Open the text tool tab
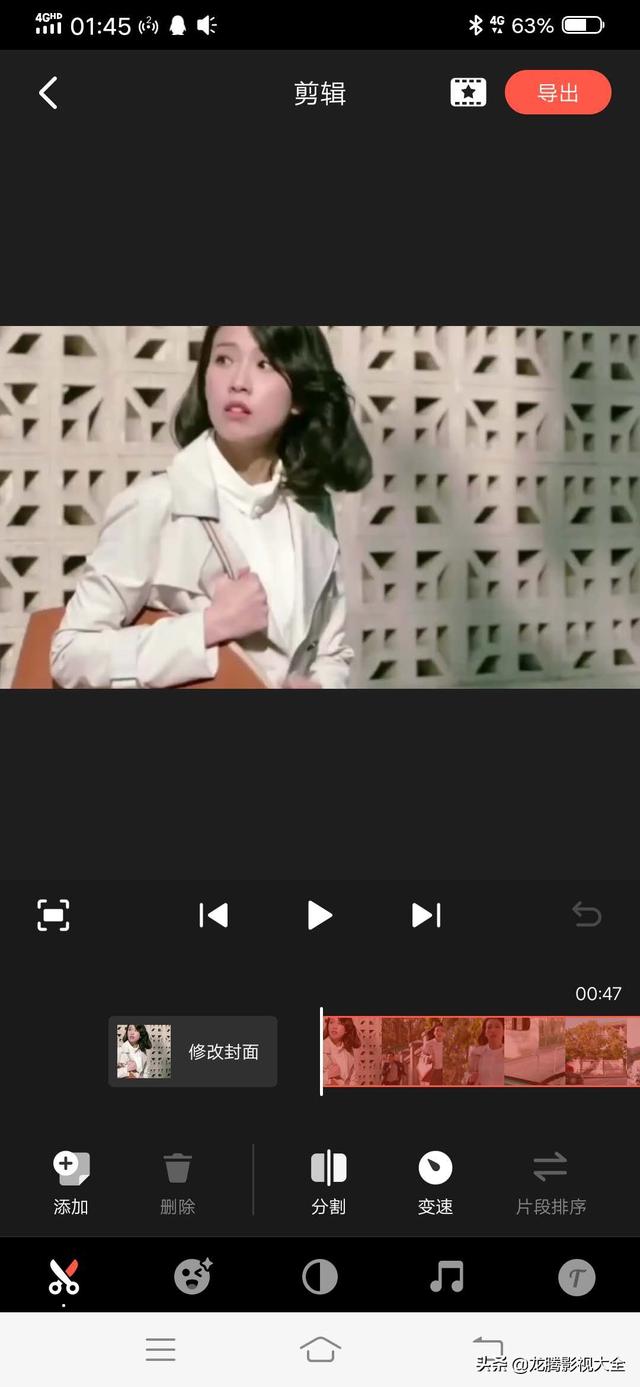The height and width of the screenshot is (1387, 640). coord(576,1277)
